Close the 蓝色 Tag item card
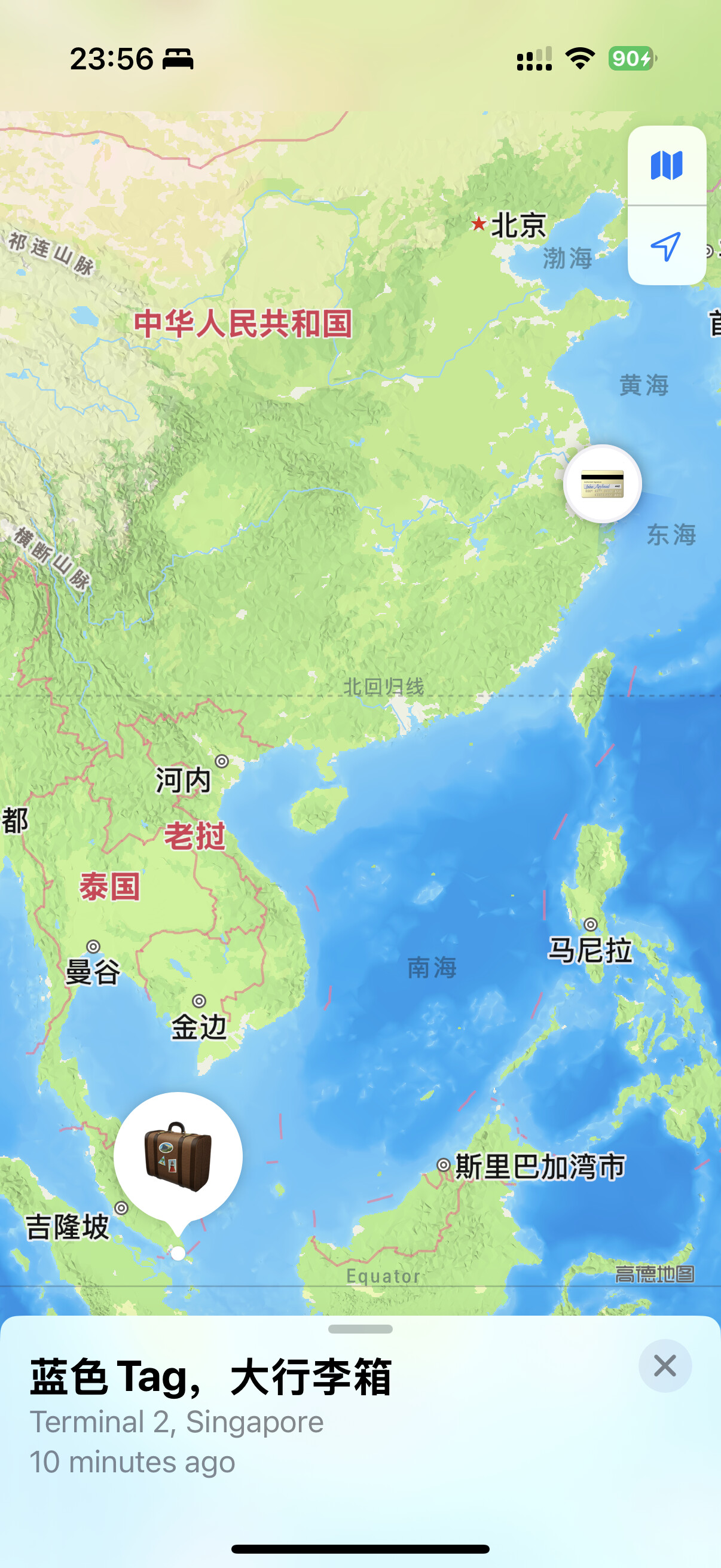The width and height of the screenshot is (721, 1568). click(664, 1366)
